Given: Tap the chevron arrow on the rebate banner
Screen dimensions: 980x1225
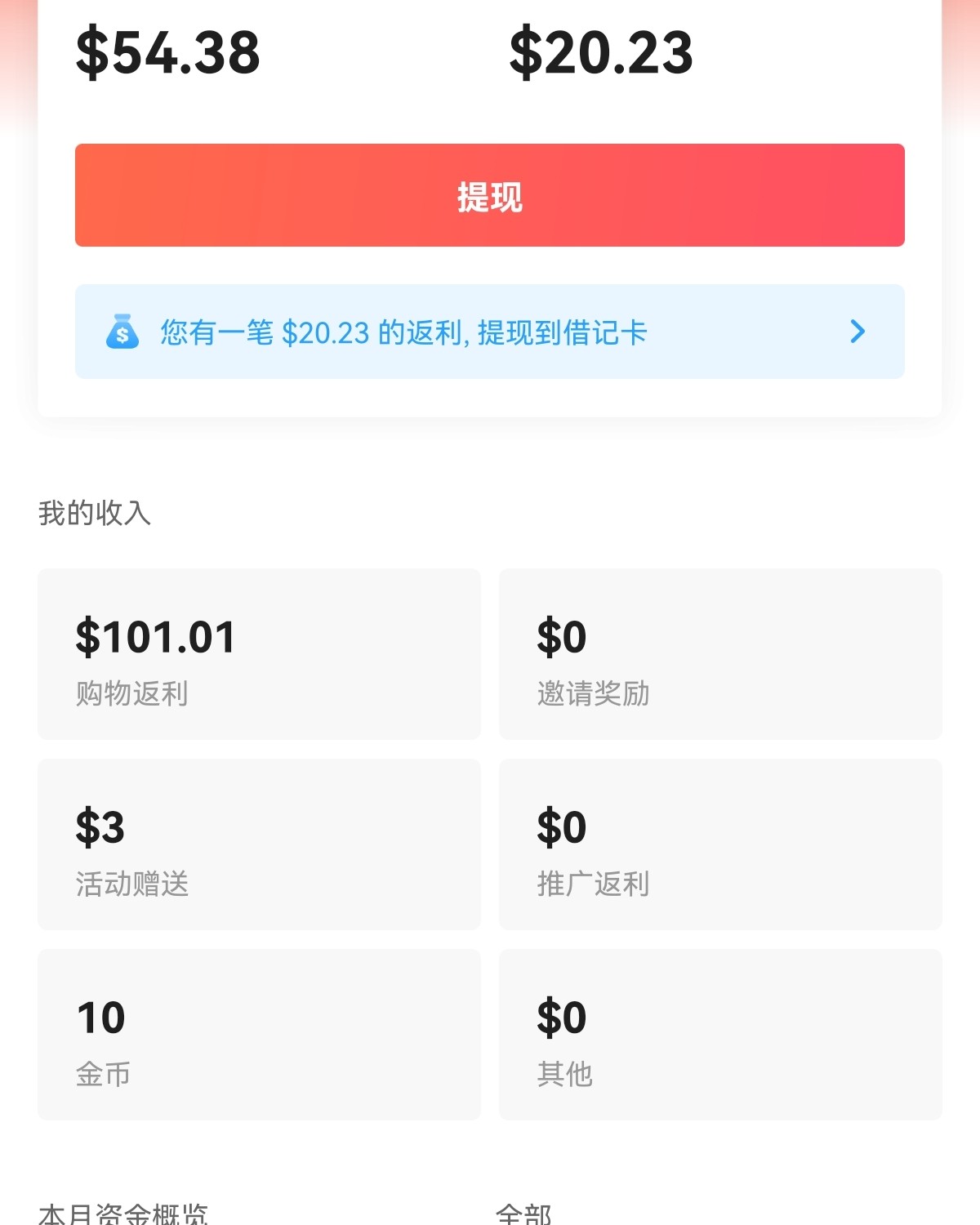Looking at the screenshot, I should pyautogui.click(x=856, y=331).
